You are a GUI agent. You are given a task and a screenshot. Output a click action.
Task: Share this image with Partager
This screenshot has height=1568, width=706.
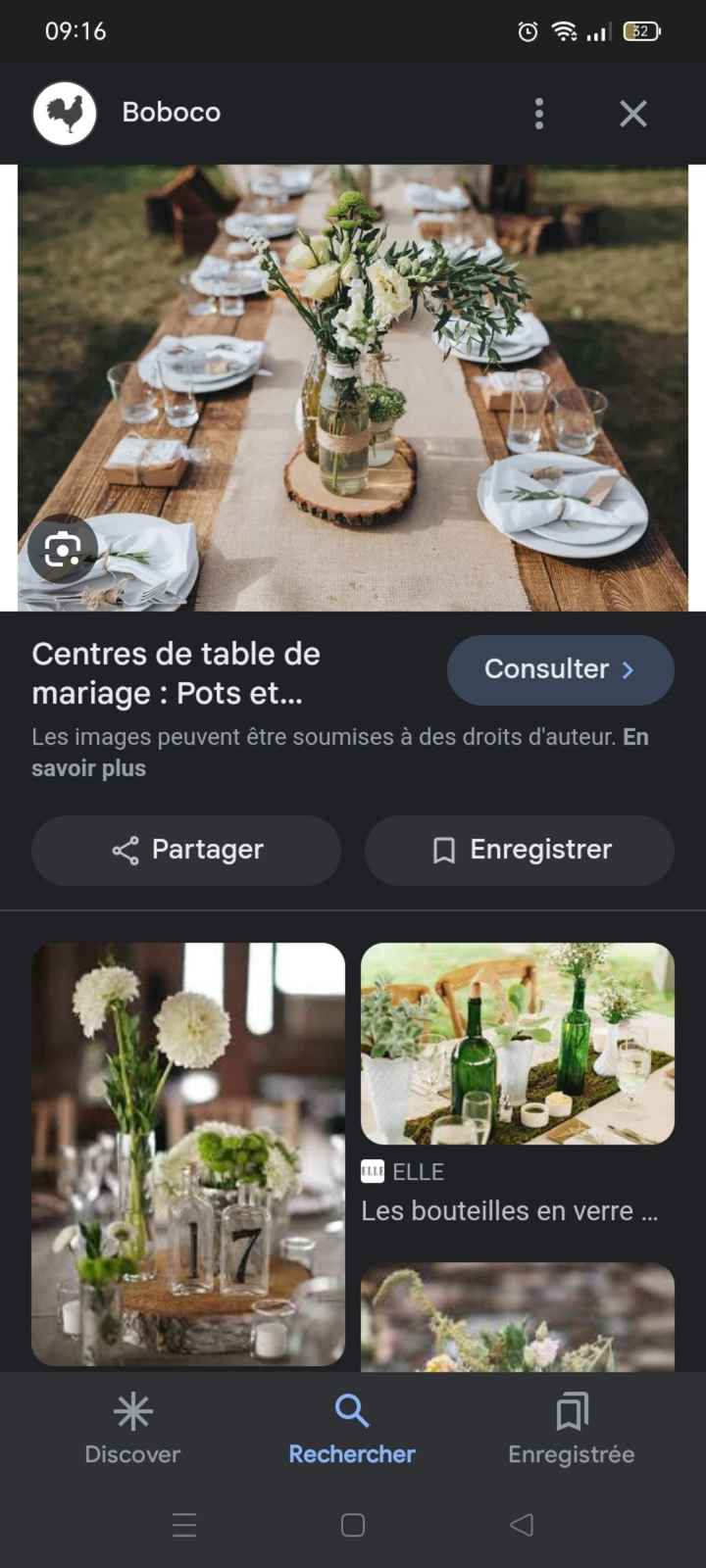click(x=186, y=850)
